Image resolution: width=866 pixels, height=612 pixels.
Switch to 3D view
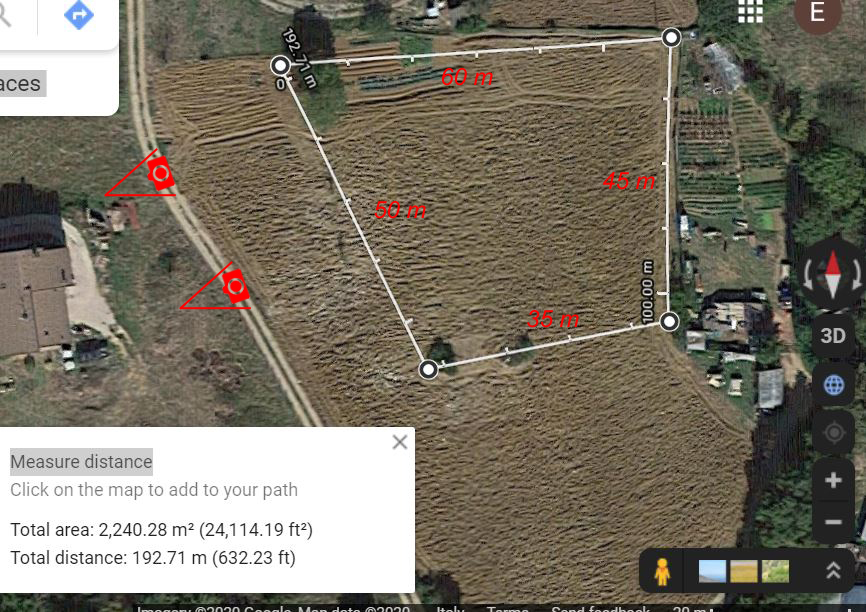(x=832, y=336)
